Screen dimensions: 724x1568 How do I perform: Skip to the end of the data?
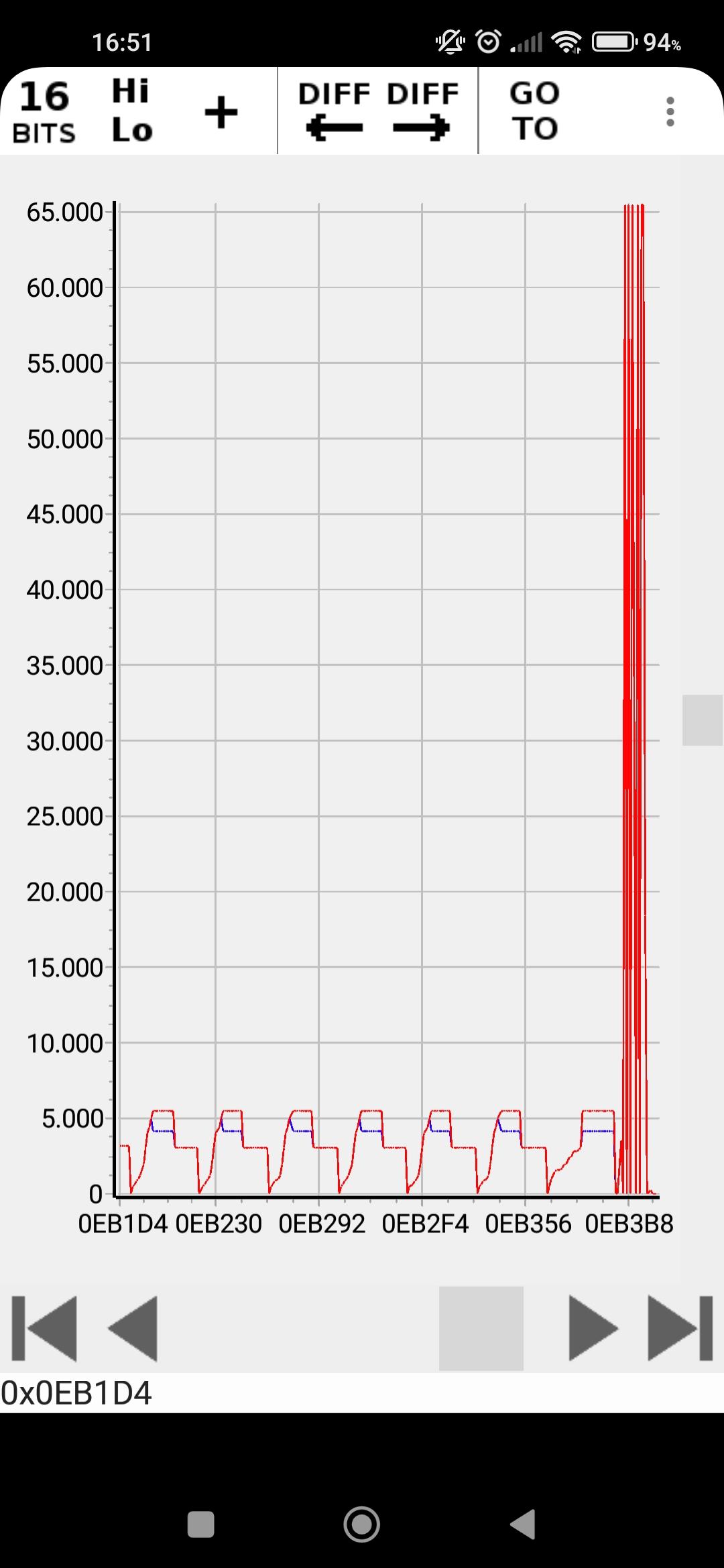point(680,1328)
